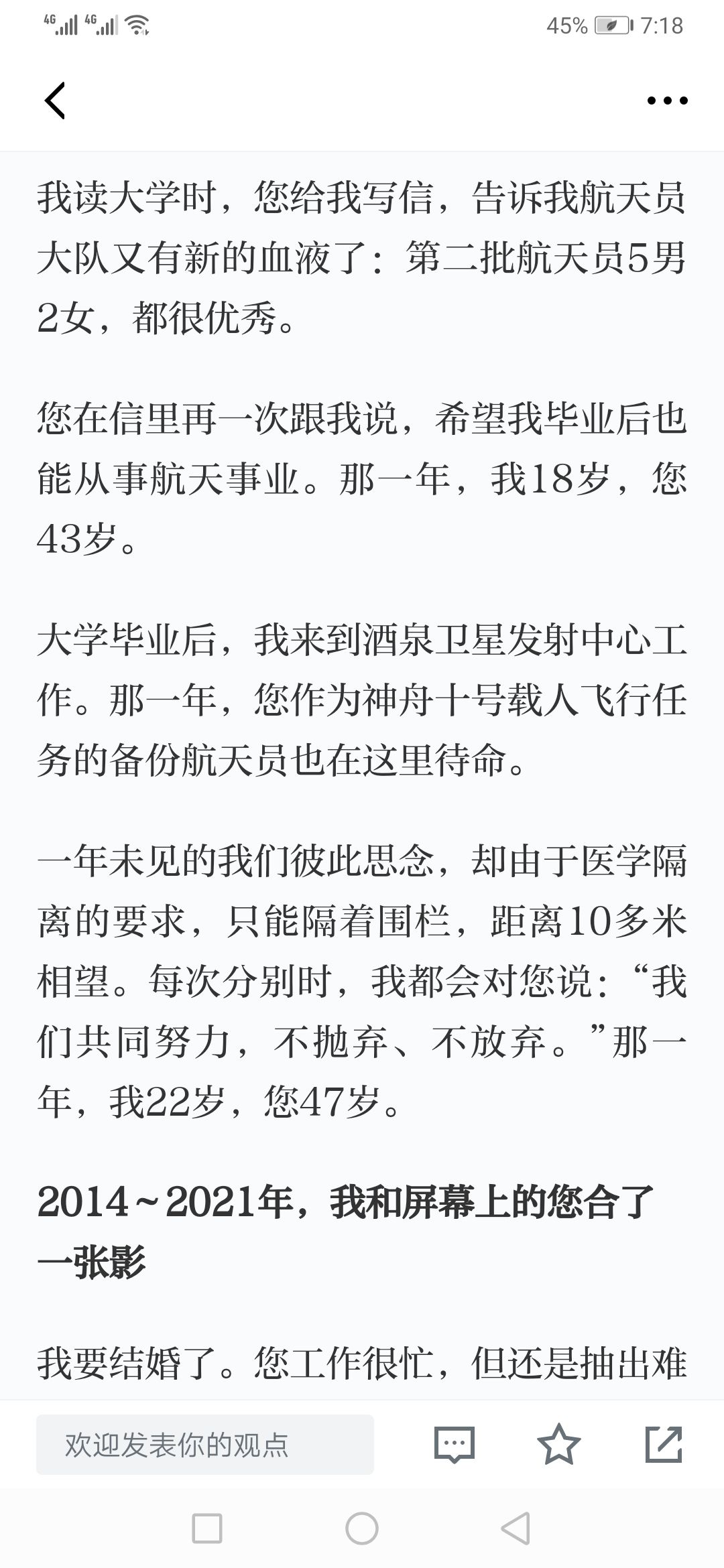
Task: Tap the comment field 欢迎发表你的观点
Action: pyautogui.click(x=205, y=1445)
